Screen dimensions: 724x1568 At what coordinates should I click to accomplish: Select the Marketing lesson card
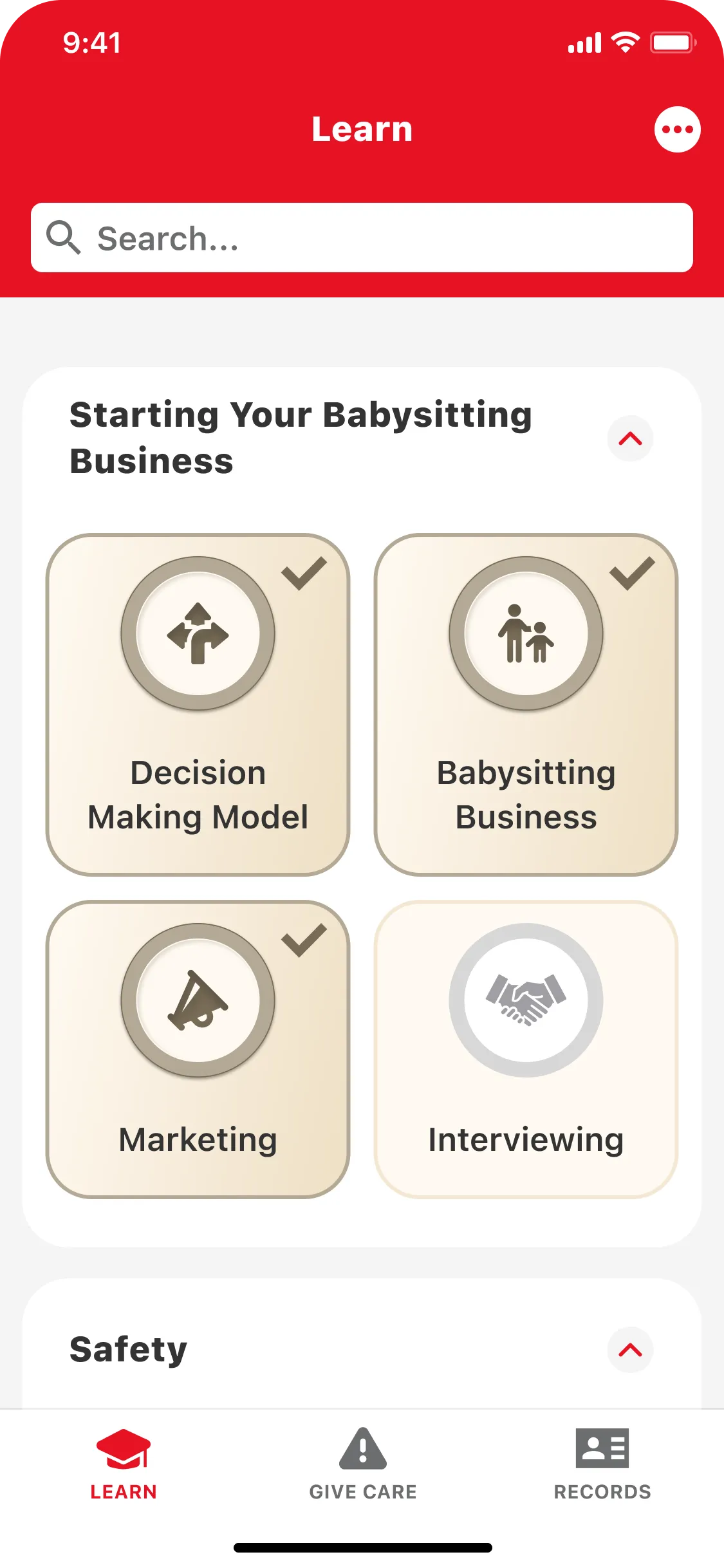pyautogui.click(x=198, y=1049)
